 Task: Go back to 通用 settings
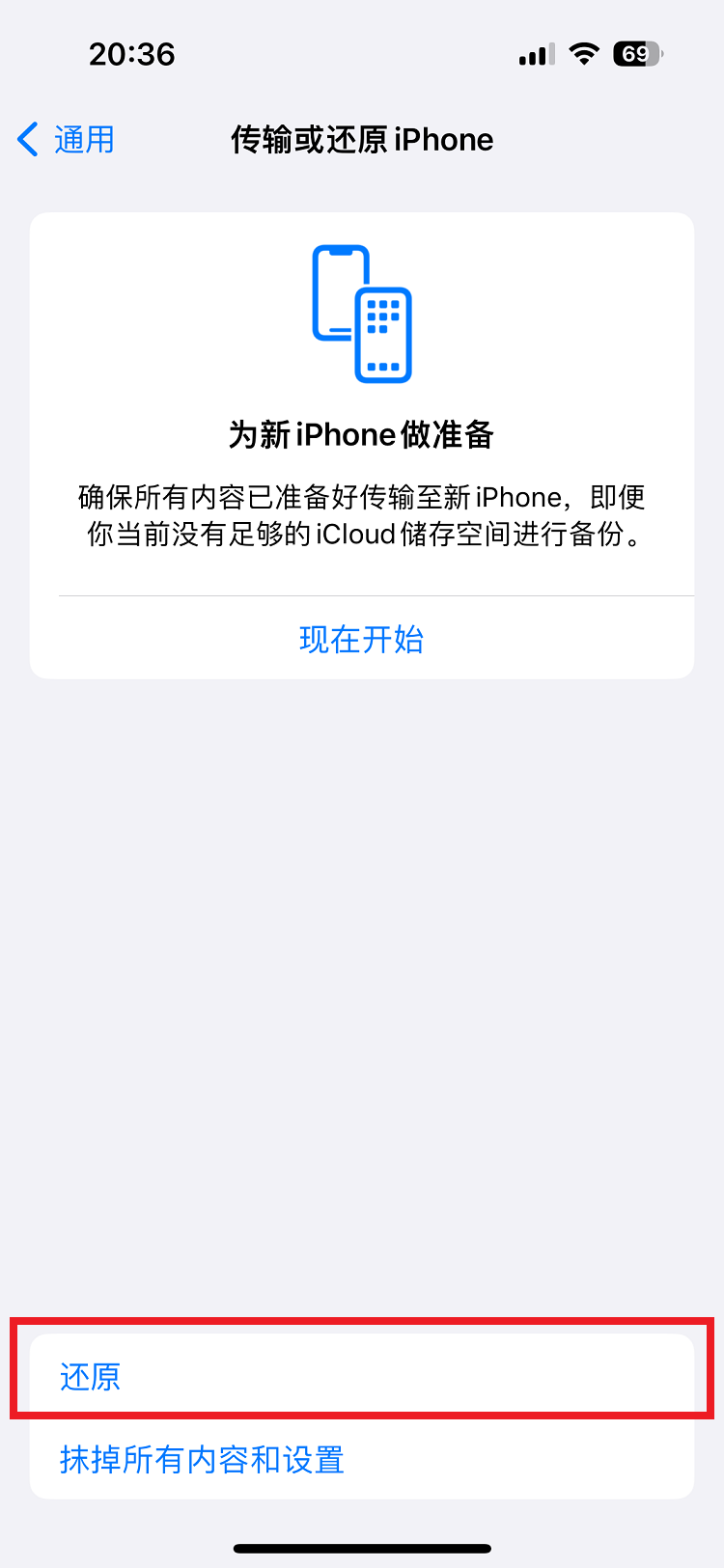[x=68, y=140]
